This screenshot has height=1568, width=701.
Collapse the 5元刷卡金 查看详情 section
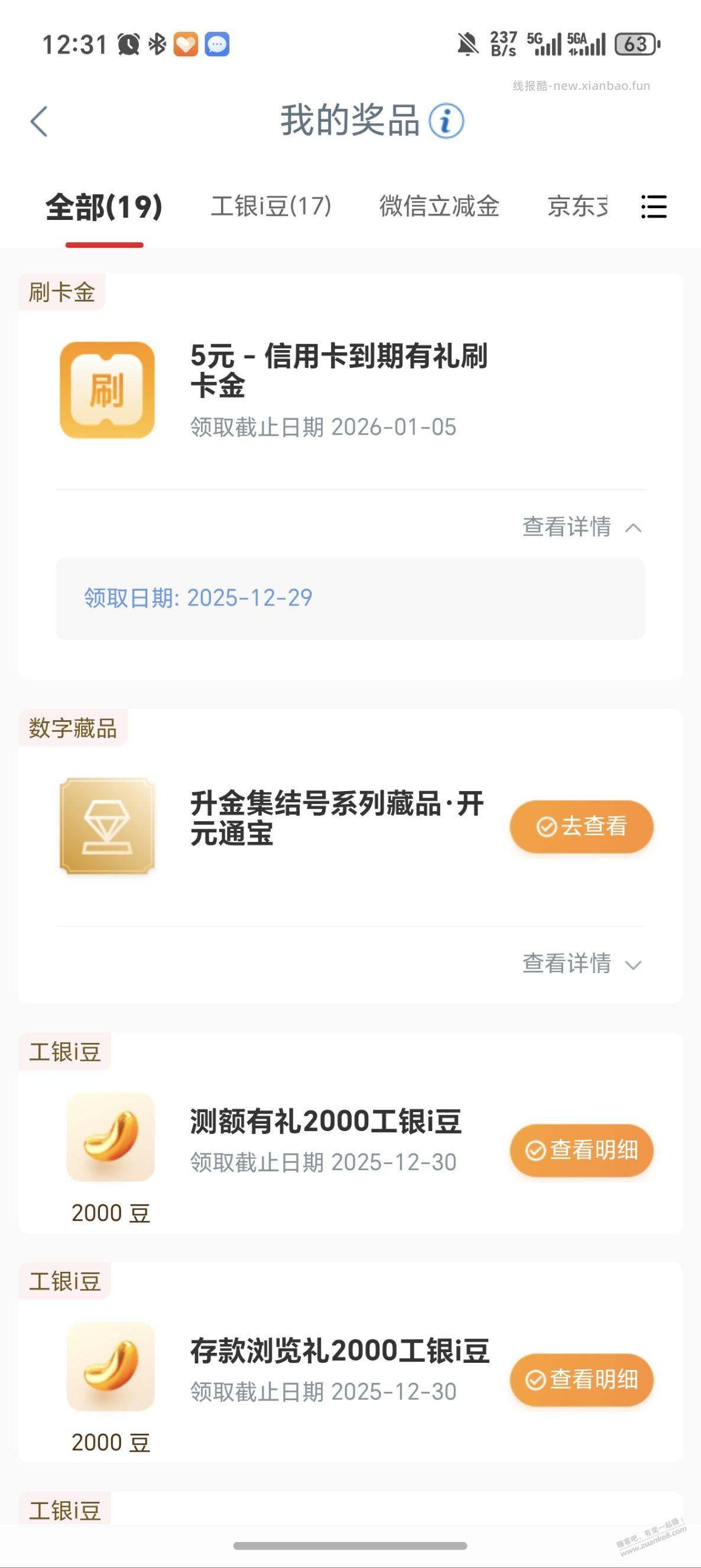point(566,529)
